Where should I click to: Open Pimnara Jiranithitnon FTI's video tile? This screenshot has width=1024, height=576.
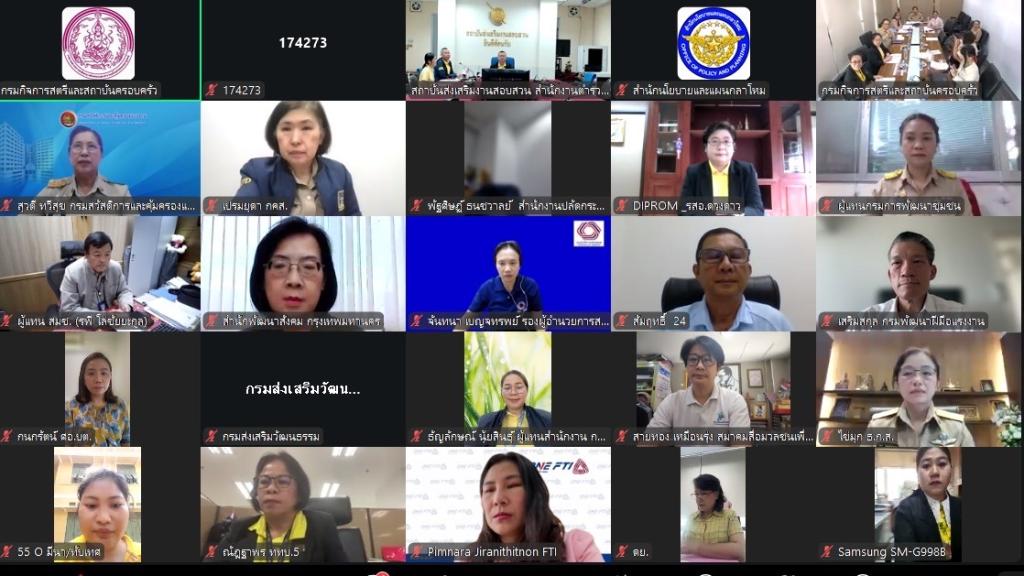coord(508,505)
